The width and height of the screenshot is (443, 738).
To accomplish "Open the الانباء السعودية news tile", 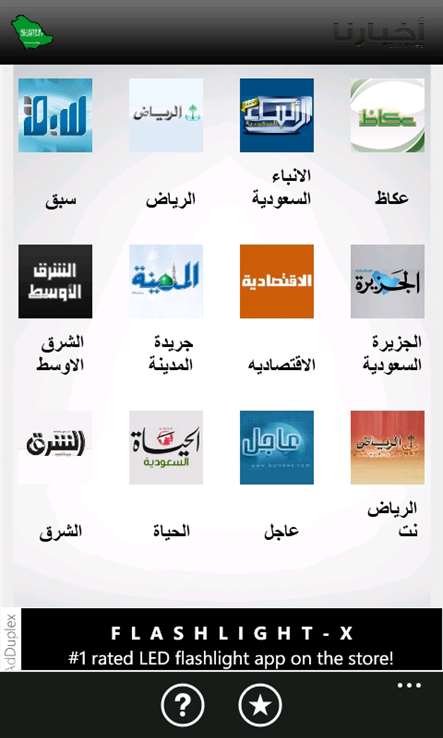I will point(277,115).
